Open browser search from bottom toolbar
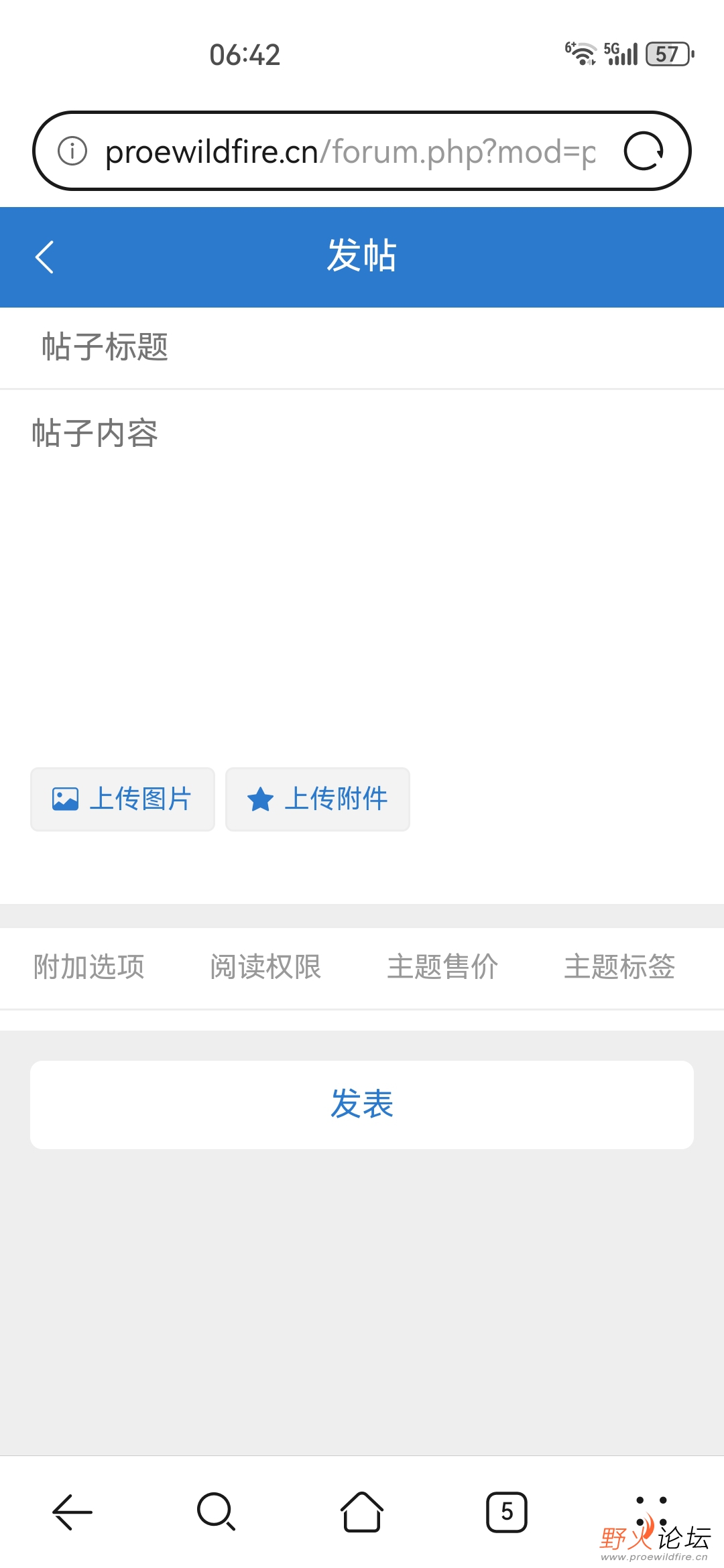 [x=216, y=1512]
